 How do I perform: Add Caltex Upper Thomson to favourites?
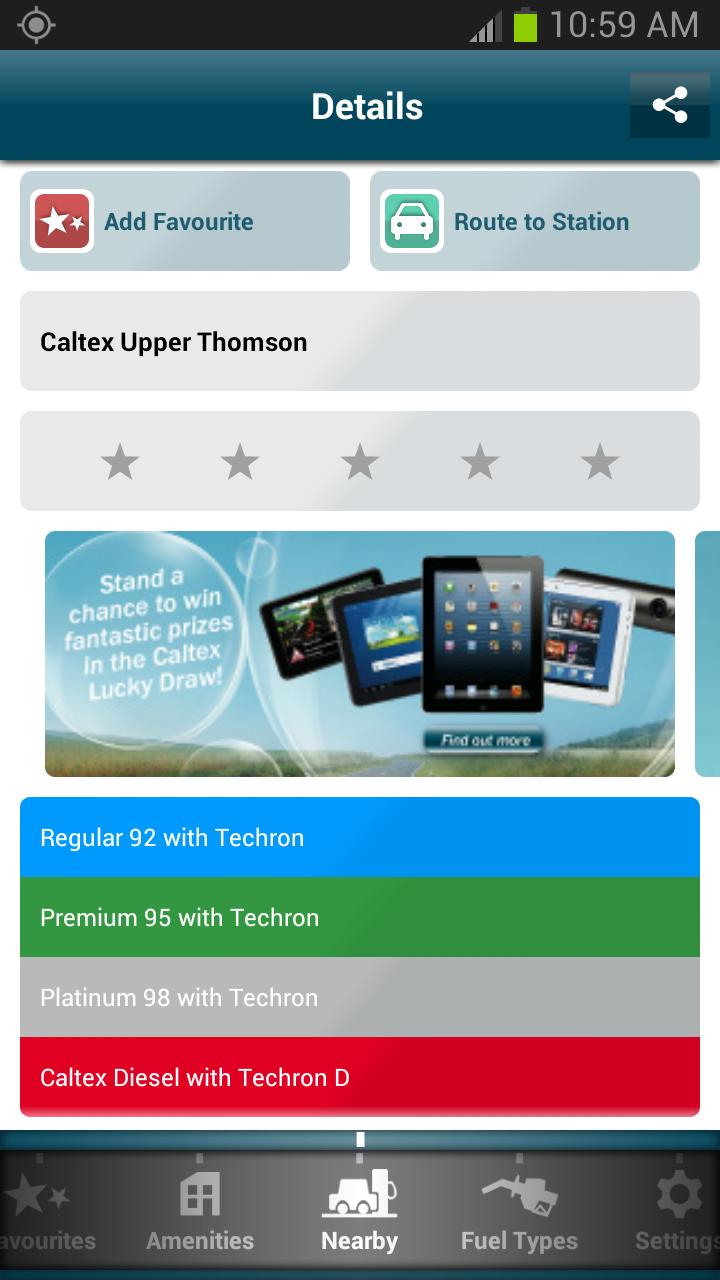pyautogui.click(x=185, y=221)
